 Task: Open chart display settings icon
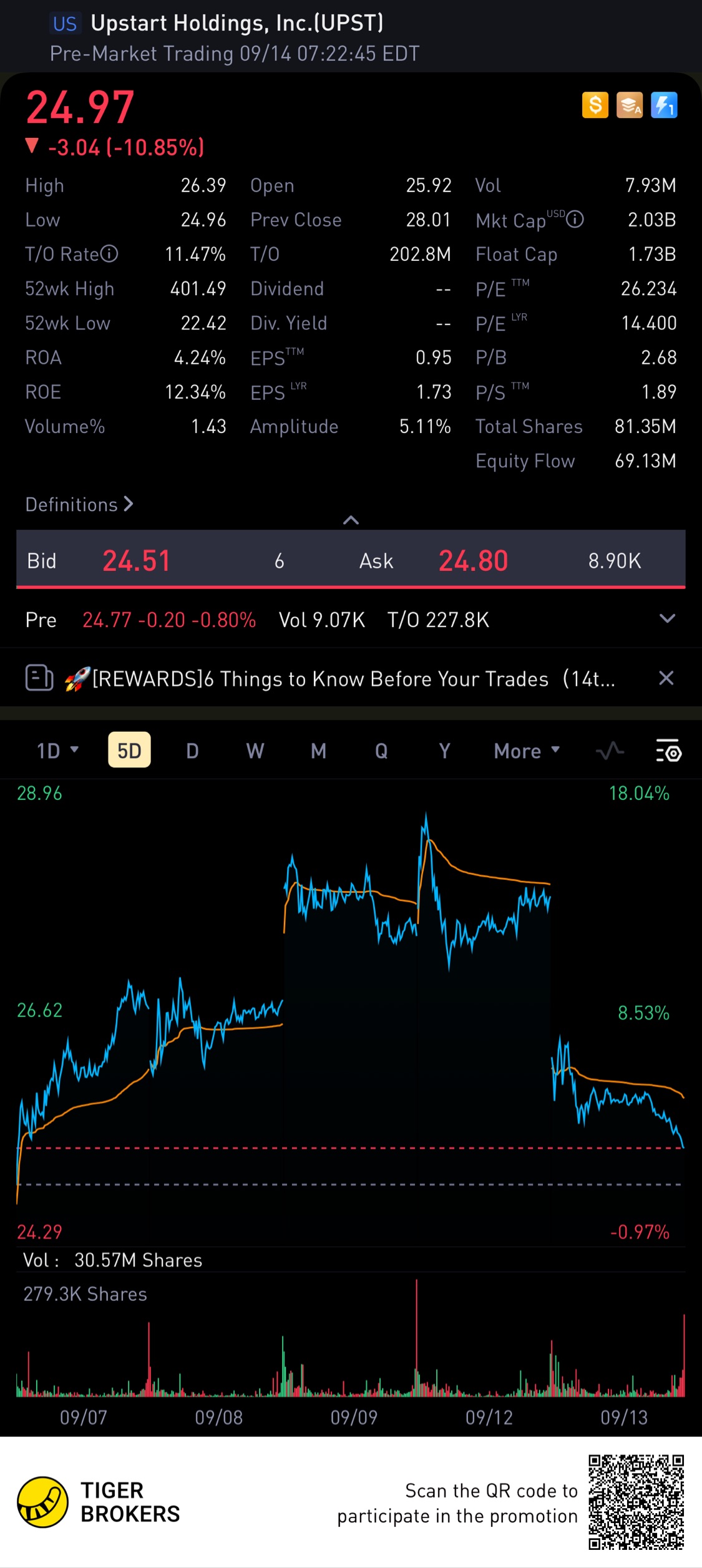click(x=668, y=750)
